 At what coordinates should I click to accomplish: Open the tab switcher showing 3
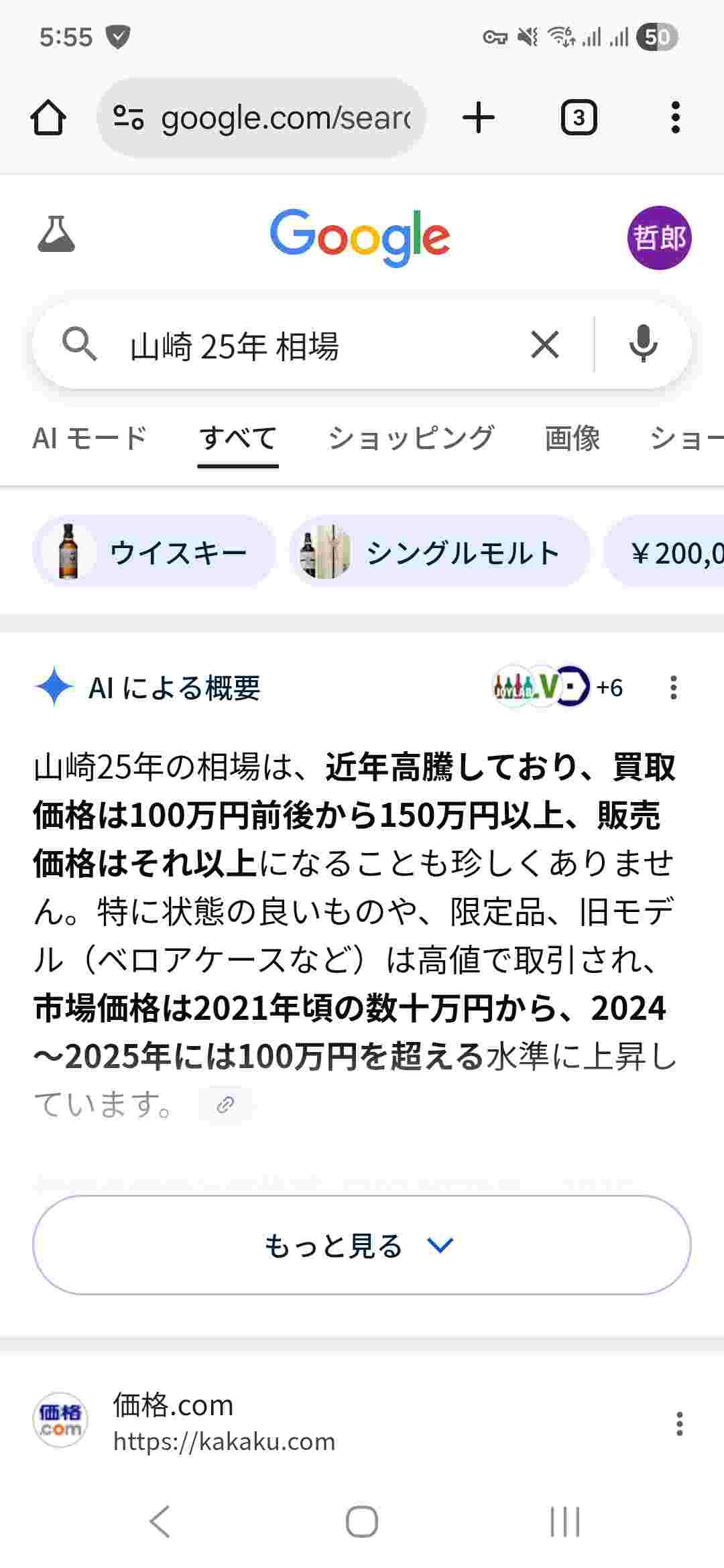[x=579, y=118]
